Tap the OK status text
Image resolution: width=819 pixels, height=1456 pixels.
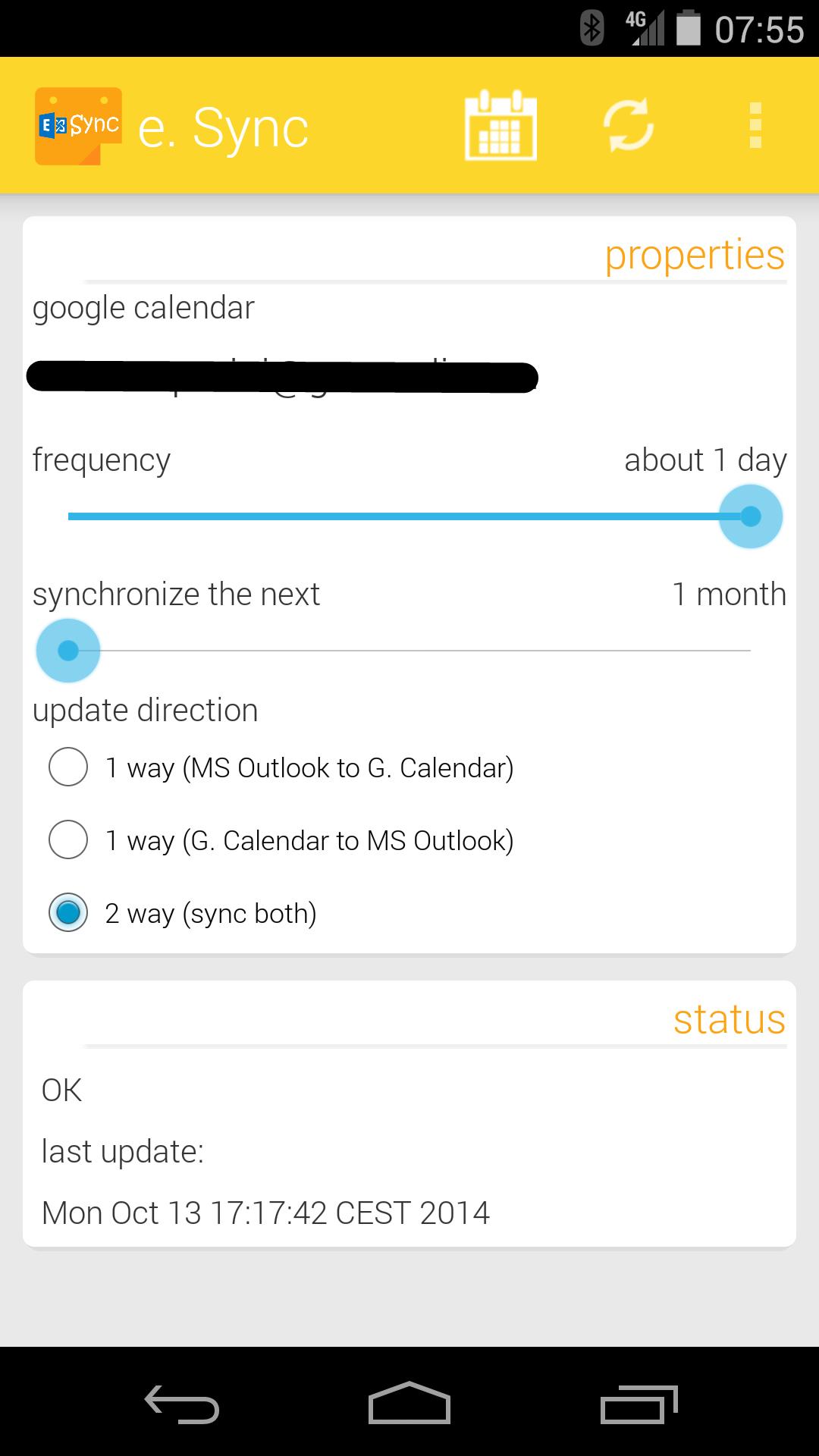[x=61, y=1090]
